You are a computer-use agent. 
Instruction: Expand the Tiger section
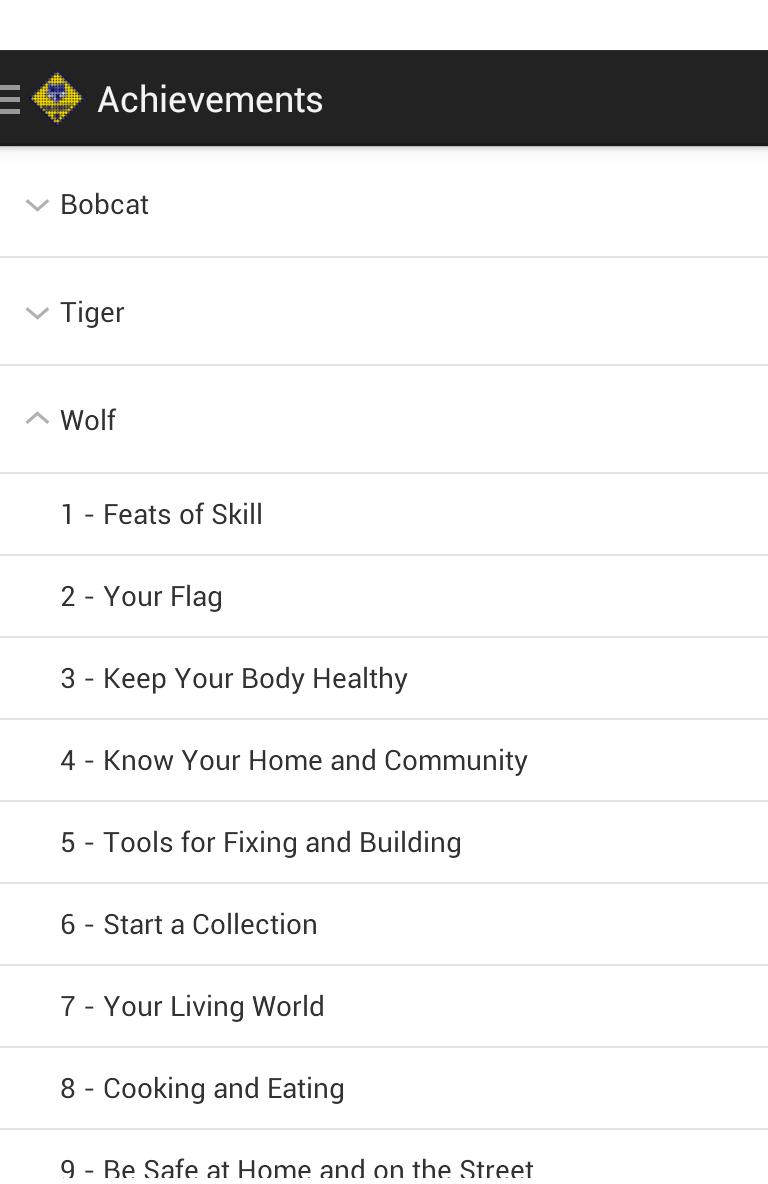pos(92,313)
